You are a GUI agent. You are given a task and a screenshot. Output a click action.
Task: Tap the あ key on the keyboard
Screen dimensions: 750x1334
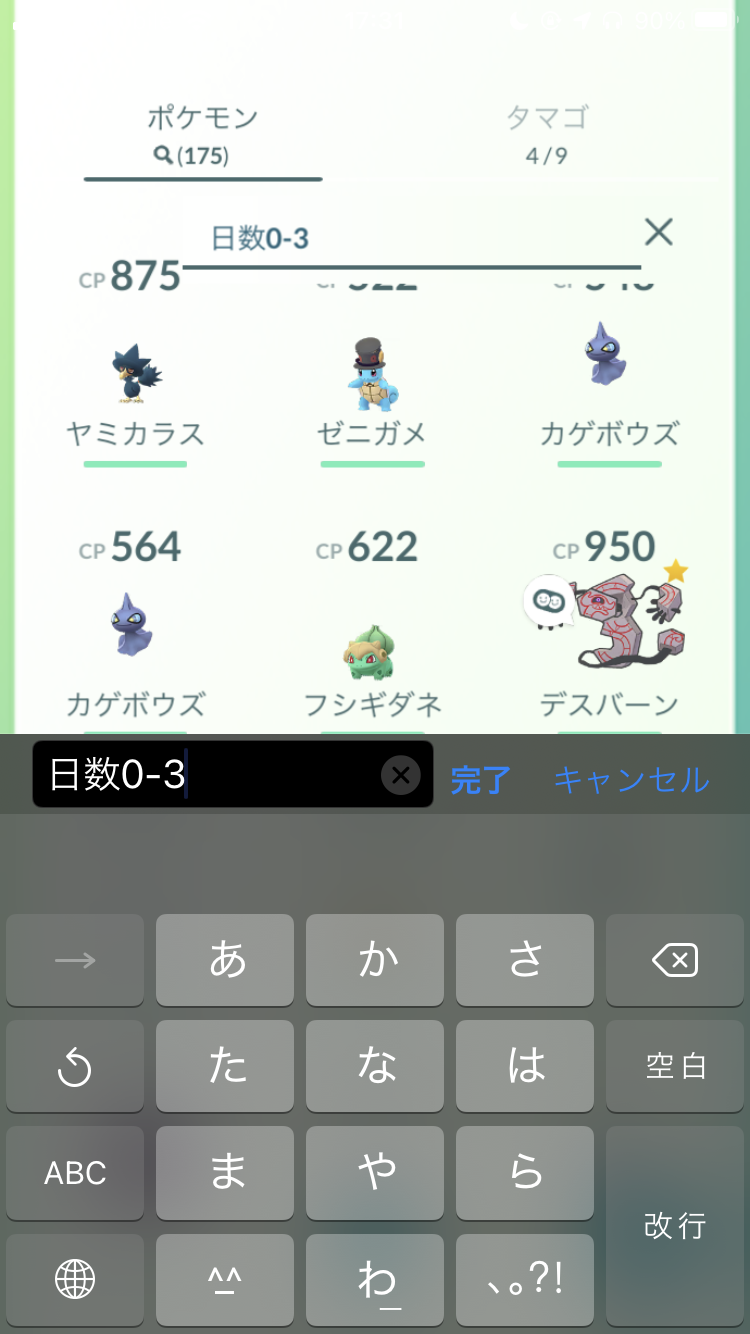coord(225,961)
